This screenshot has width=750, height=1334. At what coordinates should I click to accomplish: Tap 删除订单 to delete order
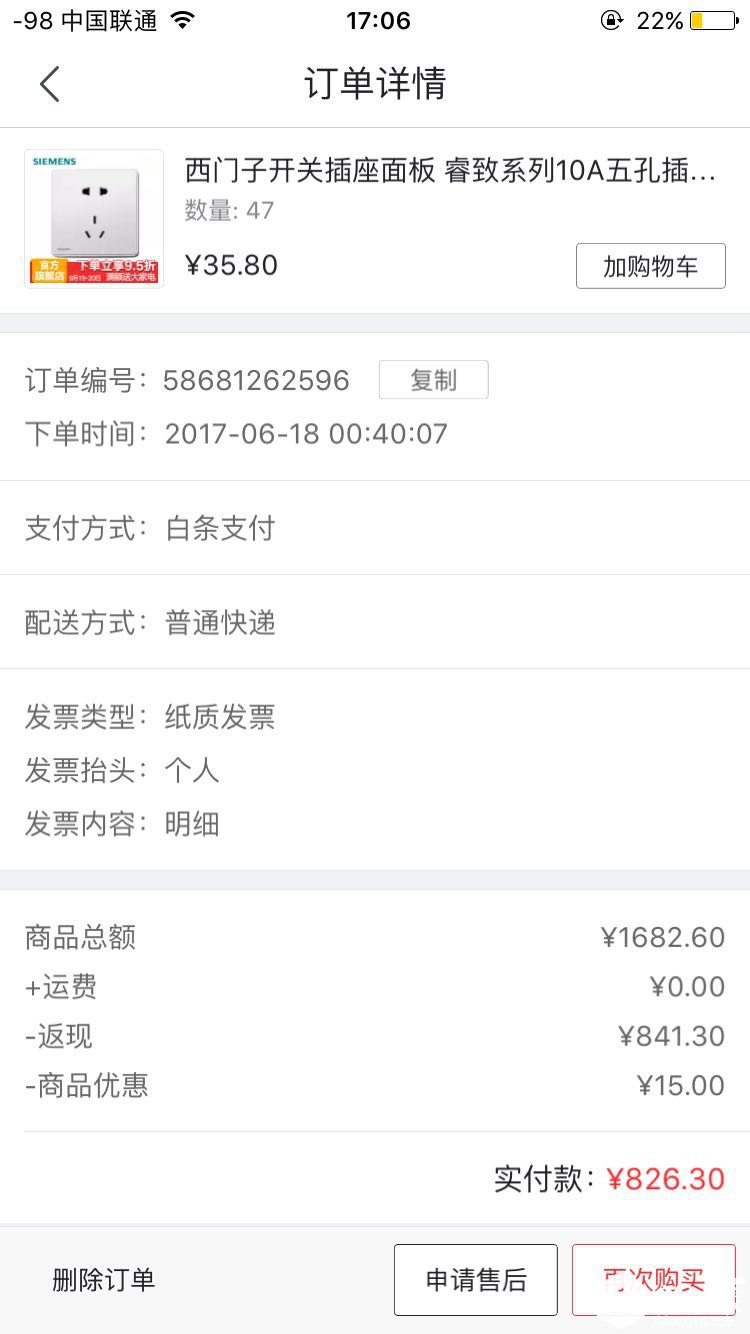[x=103, y=1279]
